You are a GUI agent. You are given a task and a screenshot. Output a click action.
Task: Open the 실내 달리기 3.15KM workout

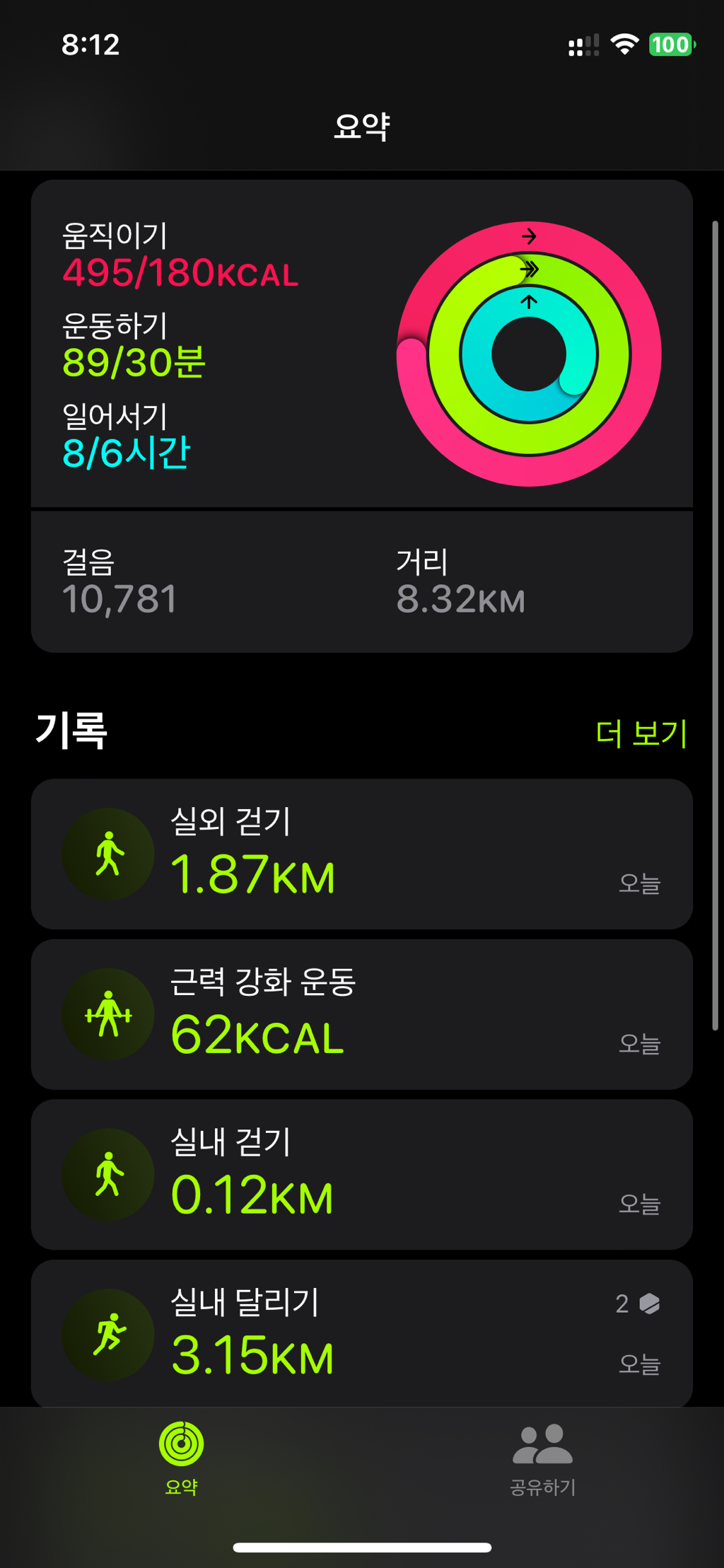pyautogui.click(x=361, y=1333)
